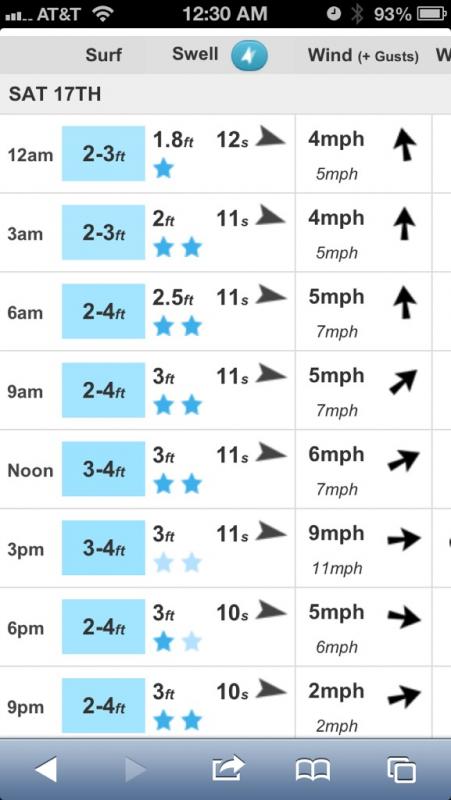This screenshot has height=800, width=451.
Task: Show open Safari tabs
Action: tap(401, 769)
